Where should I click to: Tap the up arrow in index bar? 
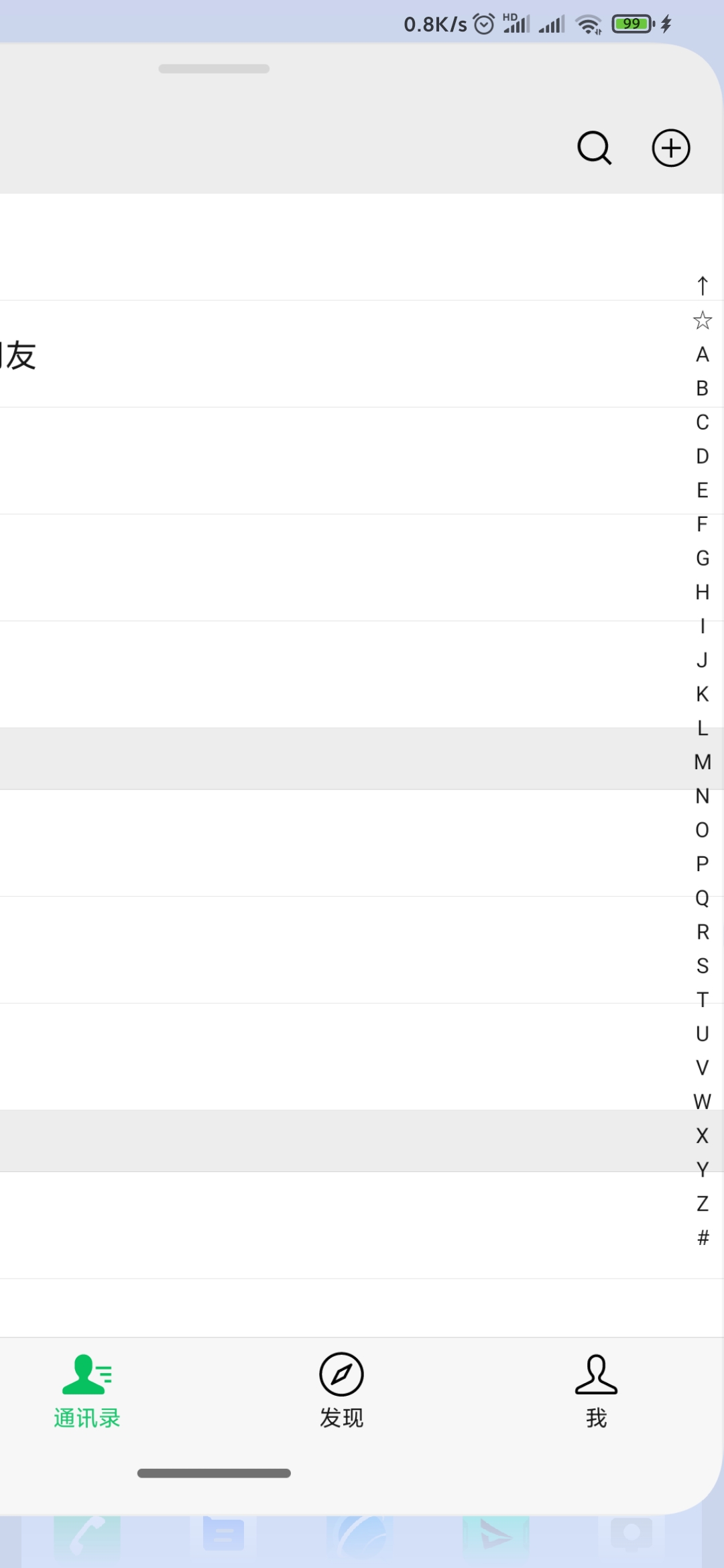pyautogui.click(x=703, y=286)
